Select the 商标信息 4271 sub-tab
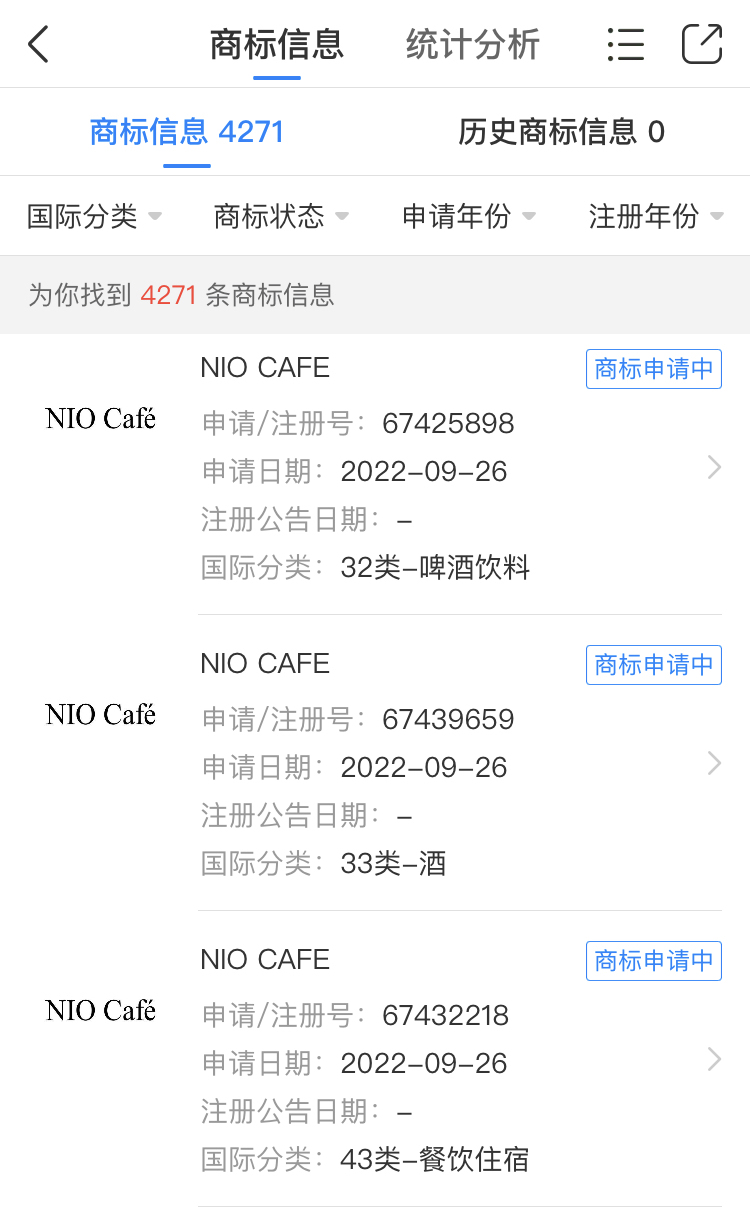This screenshot has width=750, height=1223. tap(187, 131)
